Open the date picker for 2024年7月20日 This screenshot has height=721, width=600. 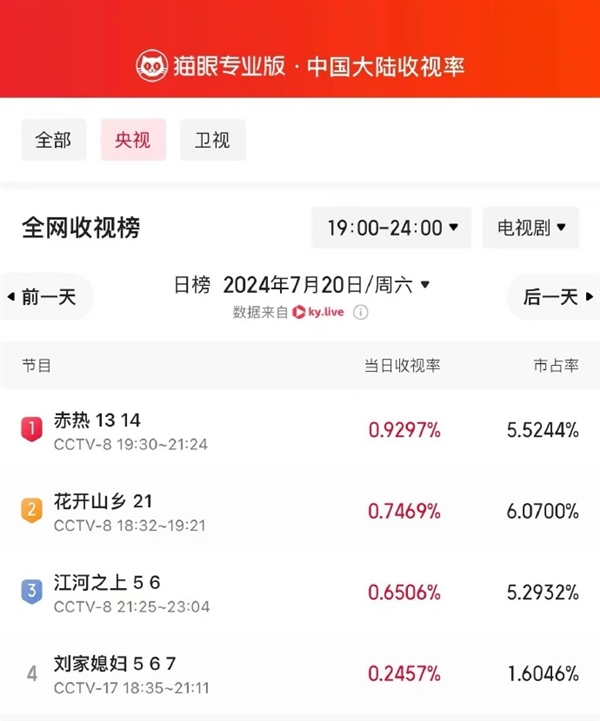(x=326, y=285)
